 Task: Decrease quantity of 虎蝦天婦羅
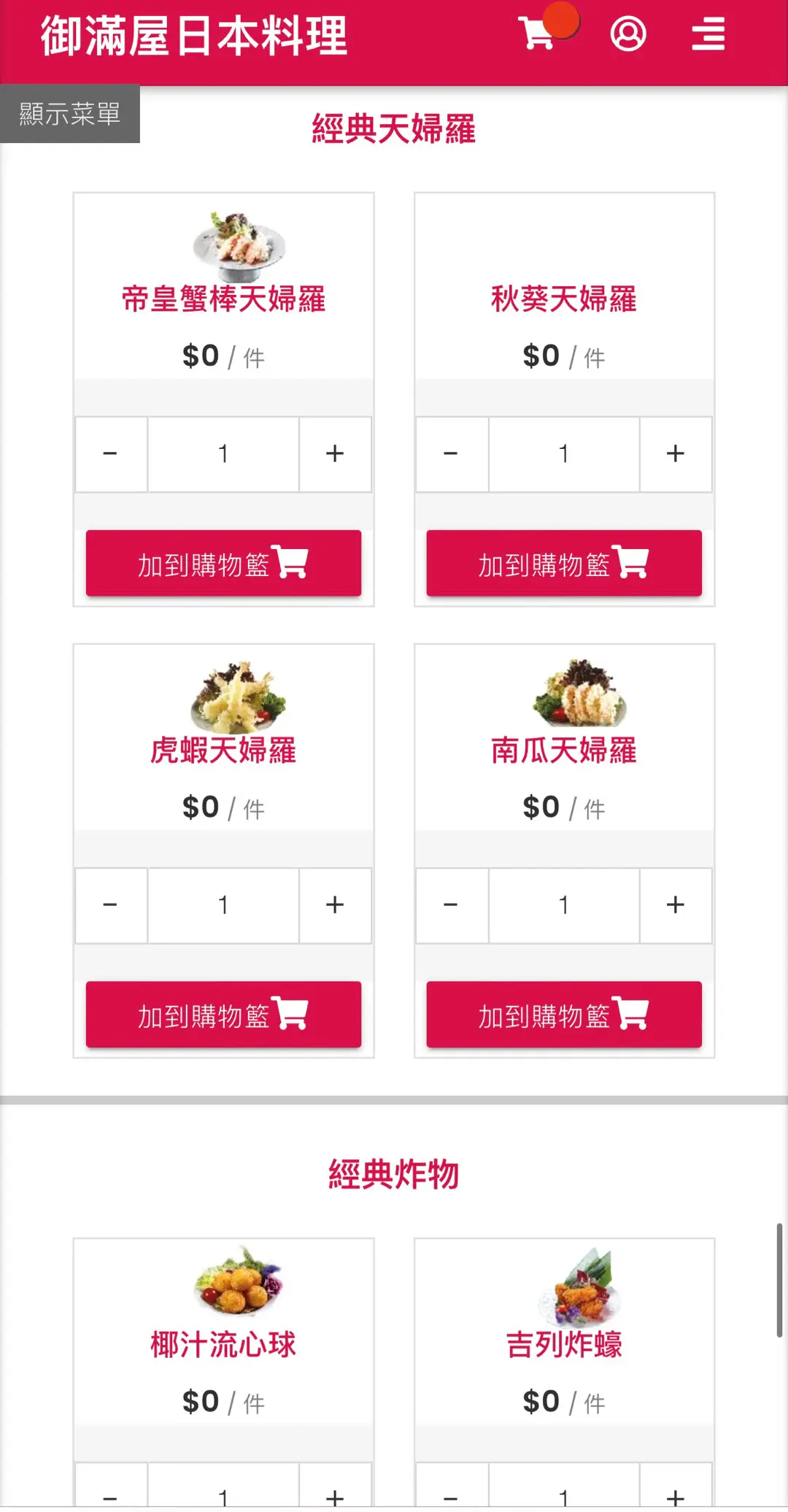click(x=110, y=905)
